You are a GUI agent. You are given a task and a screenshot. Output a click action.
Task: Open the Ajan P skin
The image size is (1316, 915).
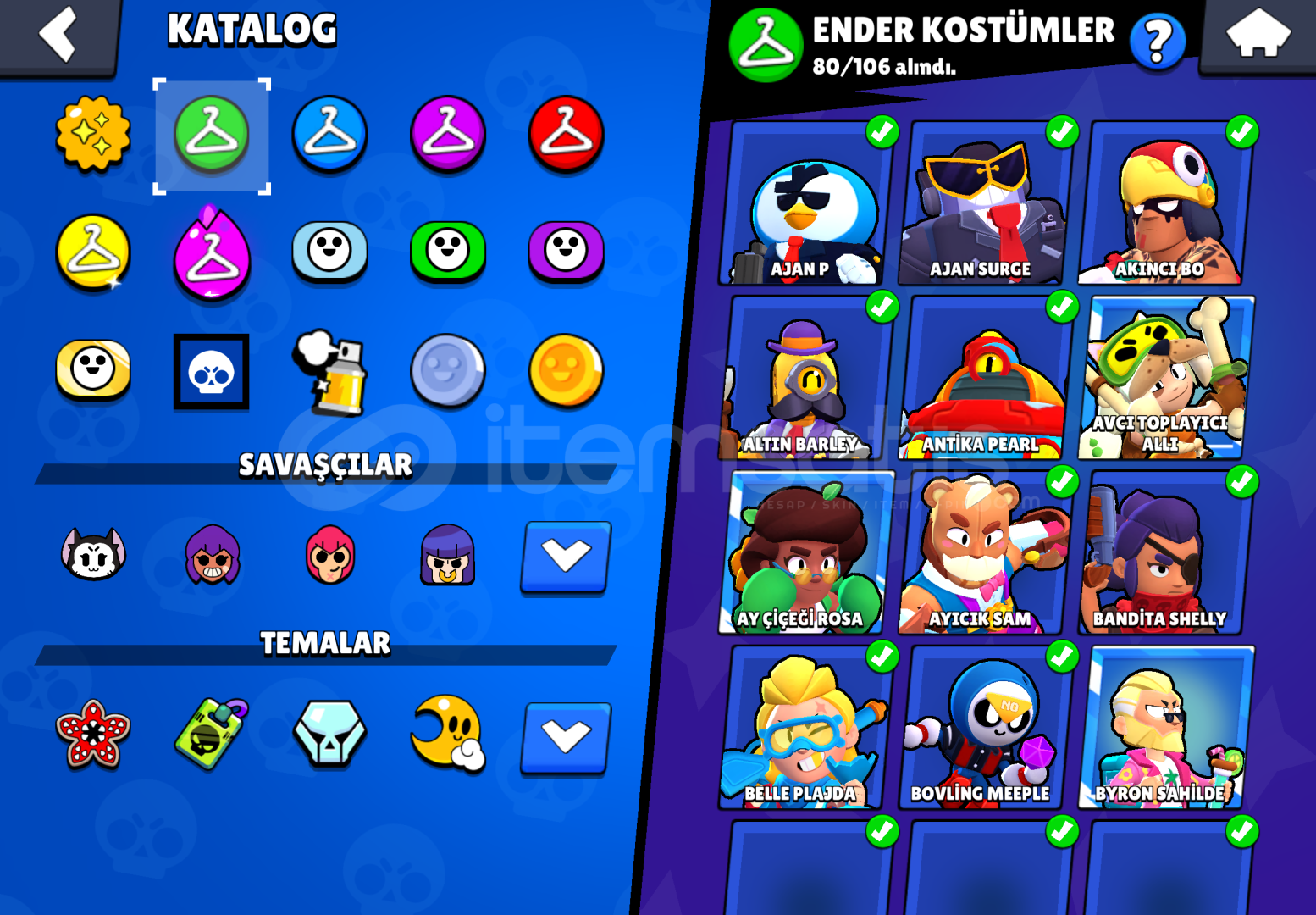point(807,206)
